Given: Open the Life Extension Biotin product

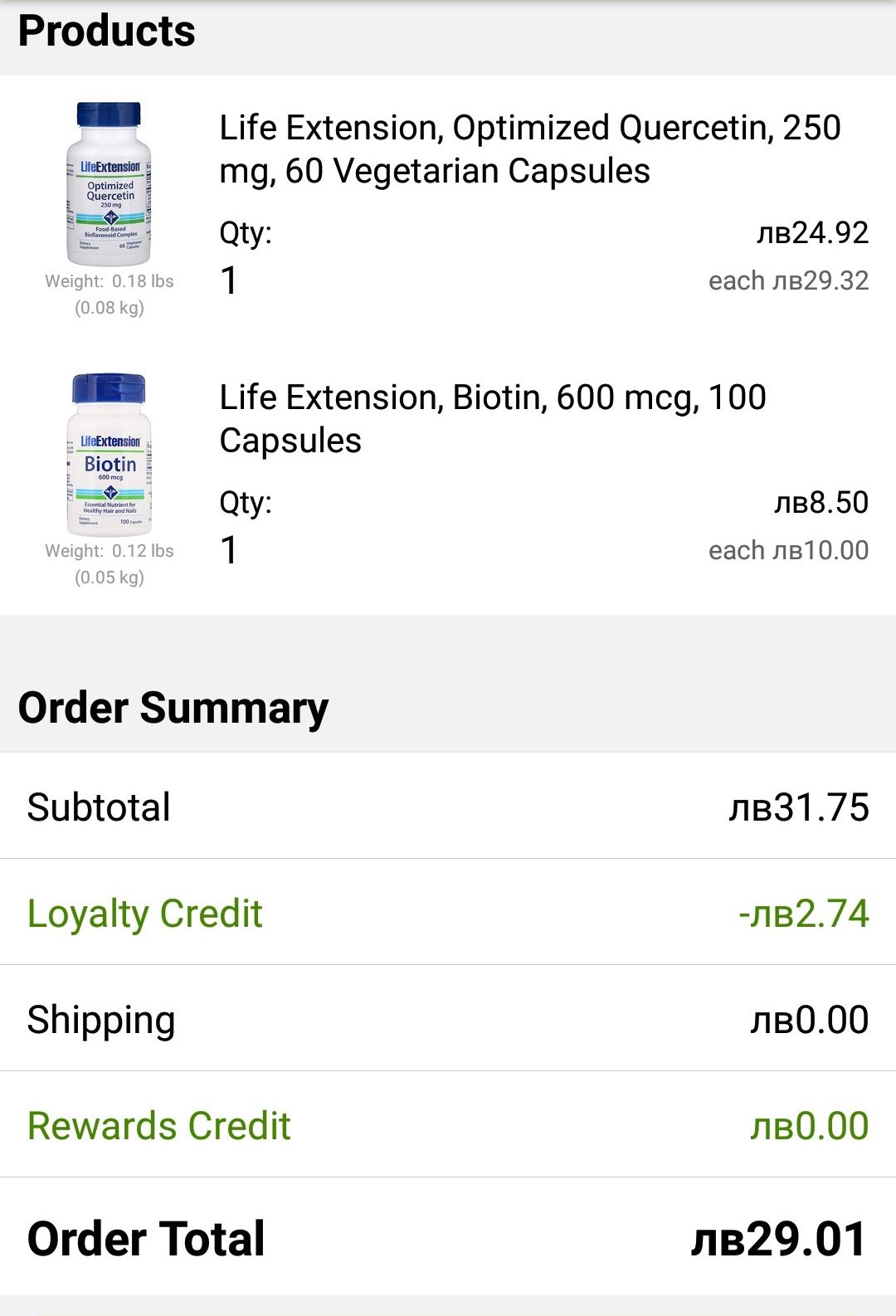Looking at the screenshot, I should pos(492,419).
